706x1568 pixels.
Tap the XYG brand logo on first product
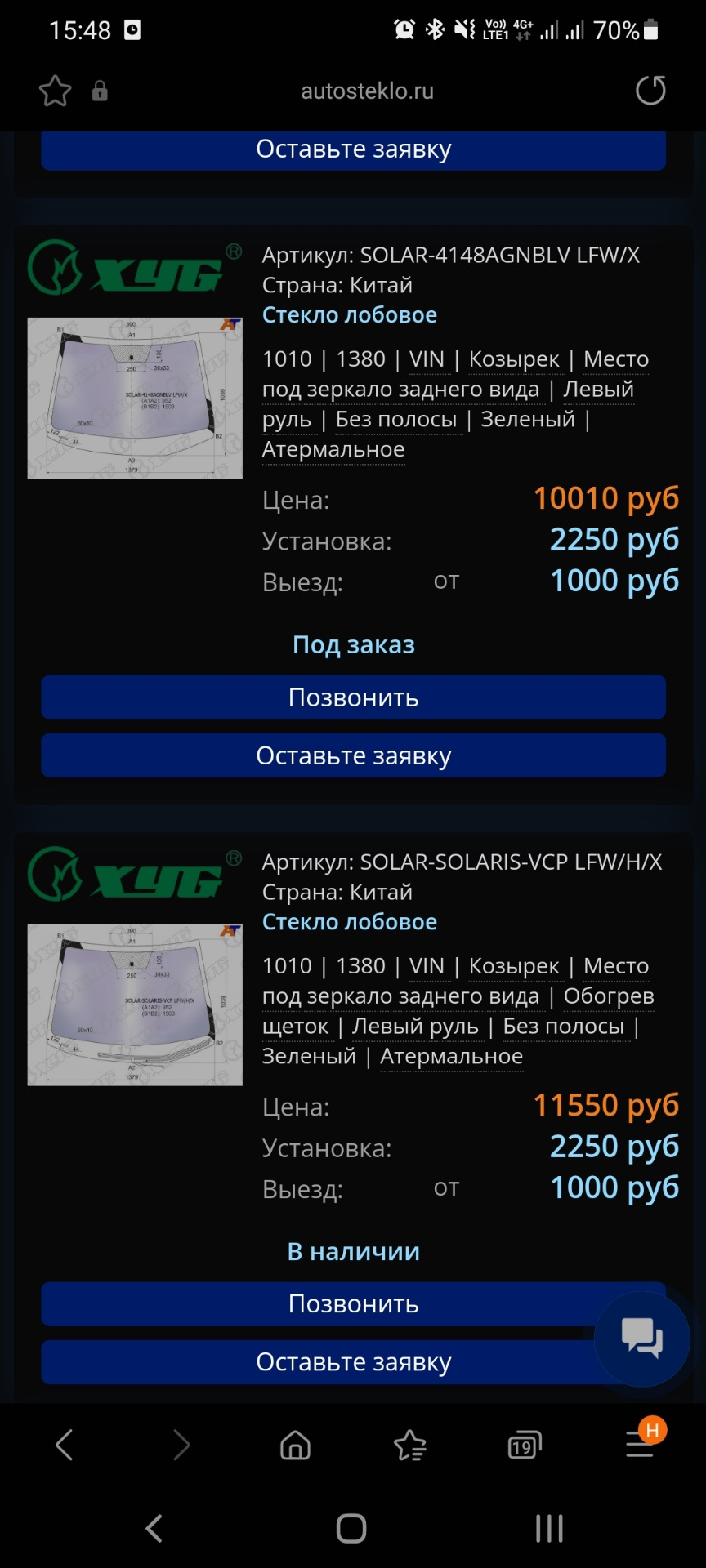tap(131, 267)
